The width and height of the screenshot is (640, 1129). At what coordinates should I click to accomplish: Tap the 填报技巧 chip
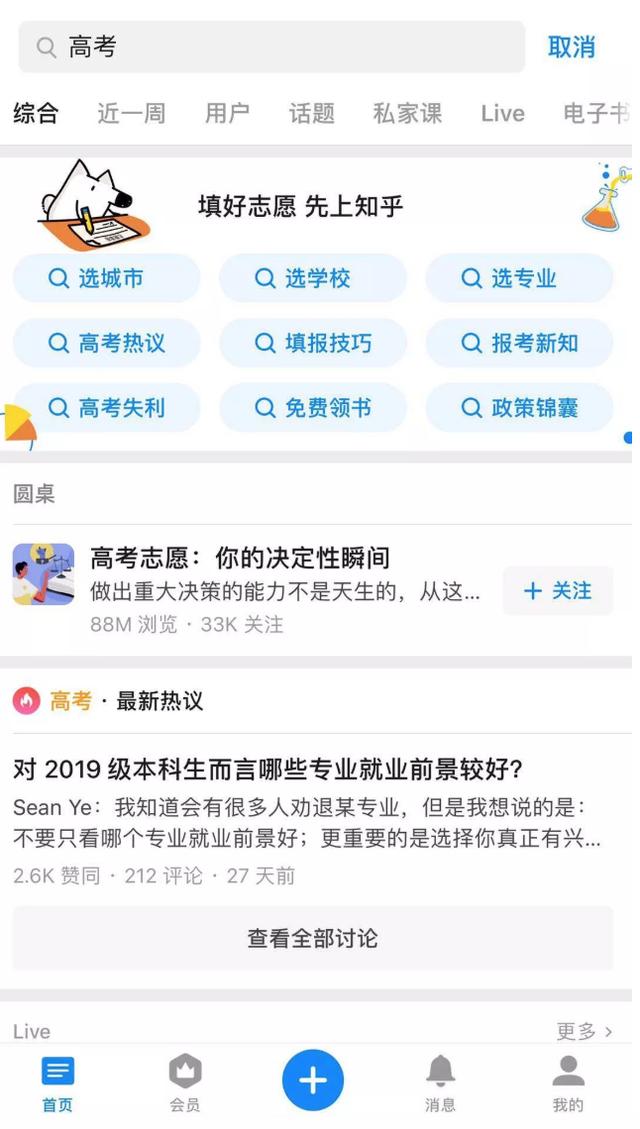coord(313,343)
